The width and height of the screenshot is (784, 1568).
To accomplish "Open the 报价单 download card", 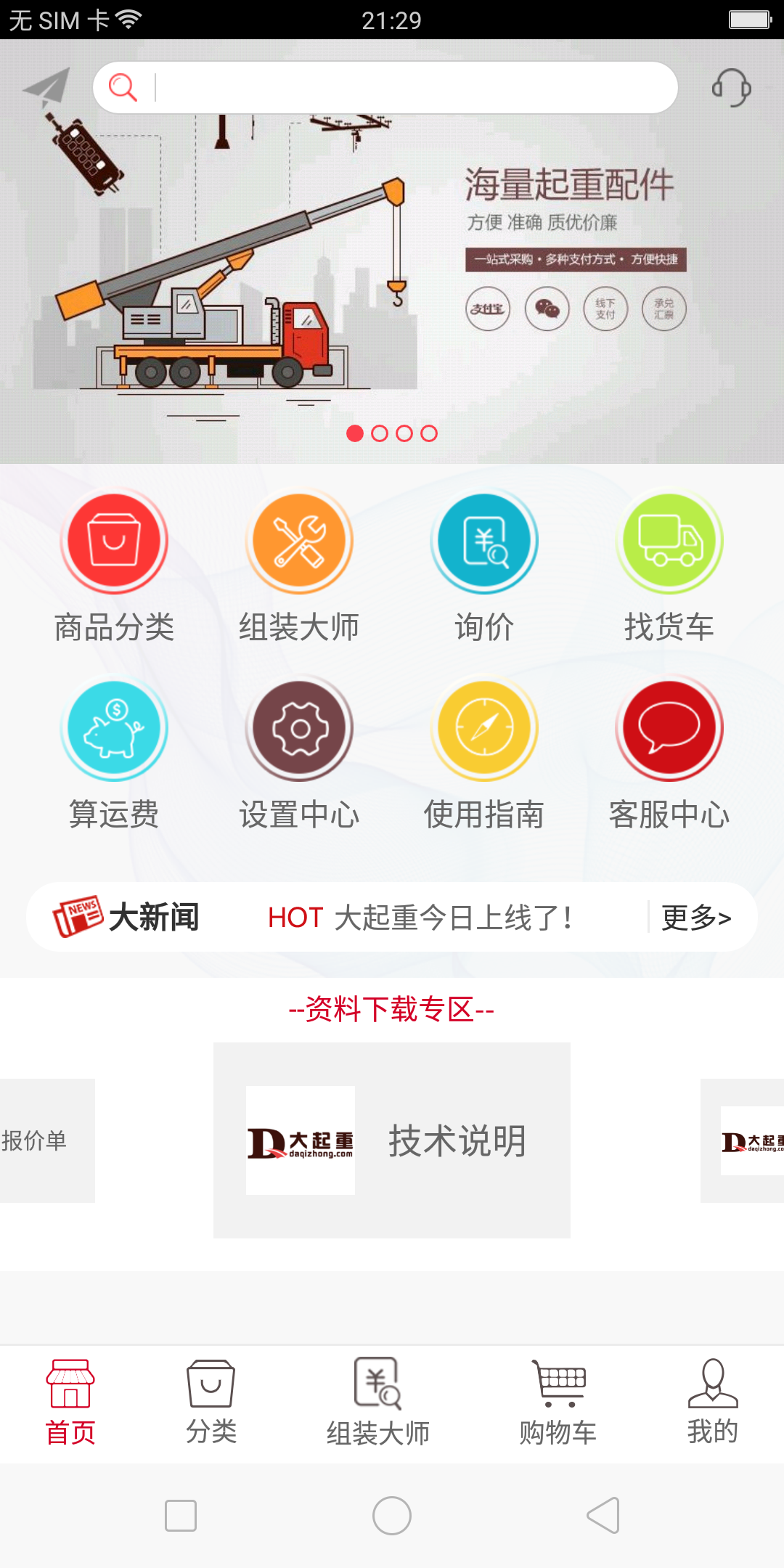I will coord(47,1140).
